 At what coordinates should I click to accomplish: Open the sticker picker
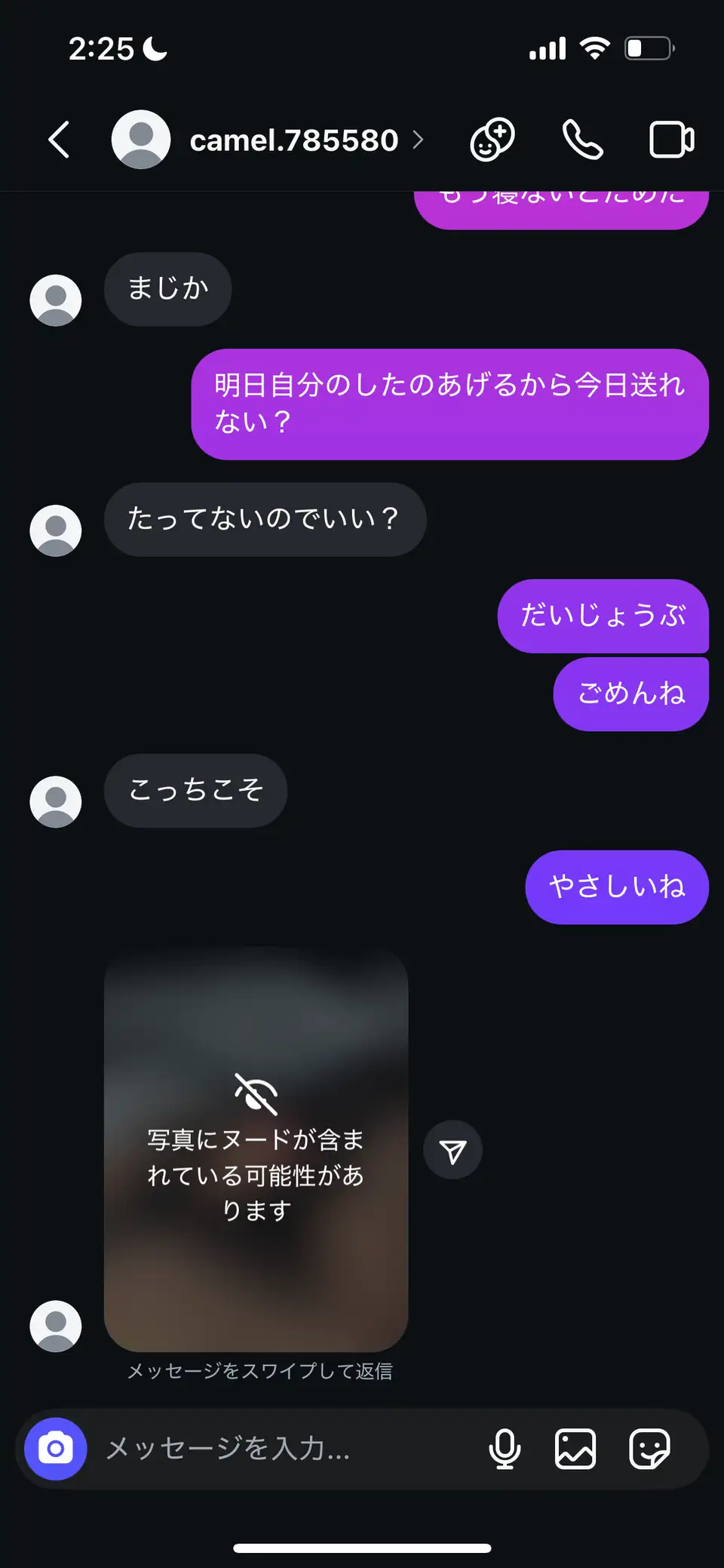tap(649, 1449)
